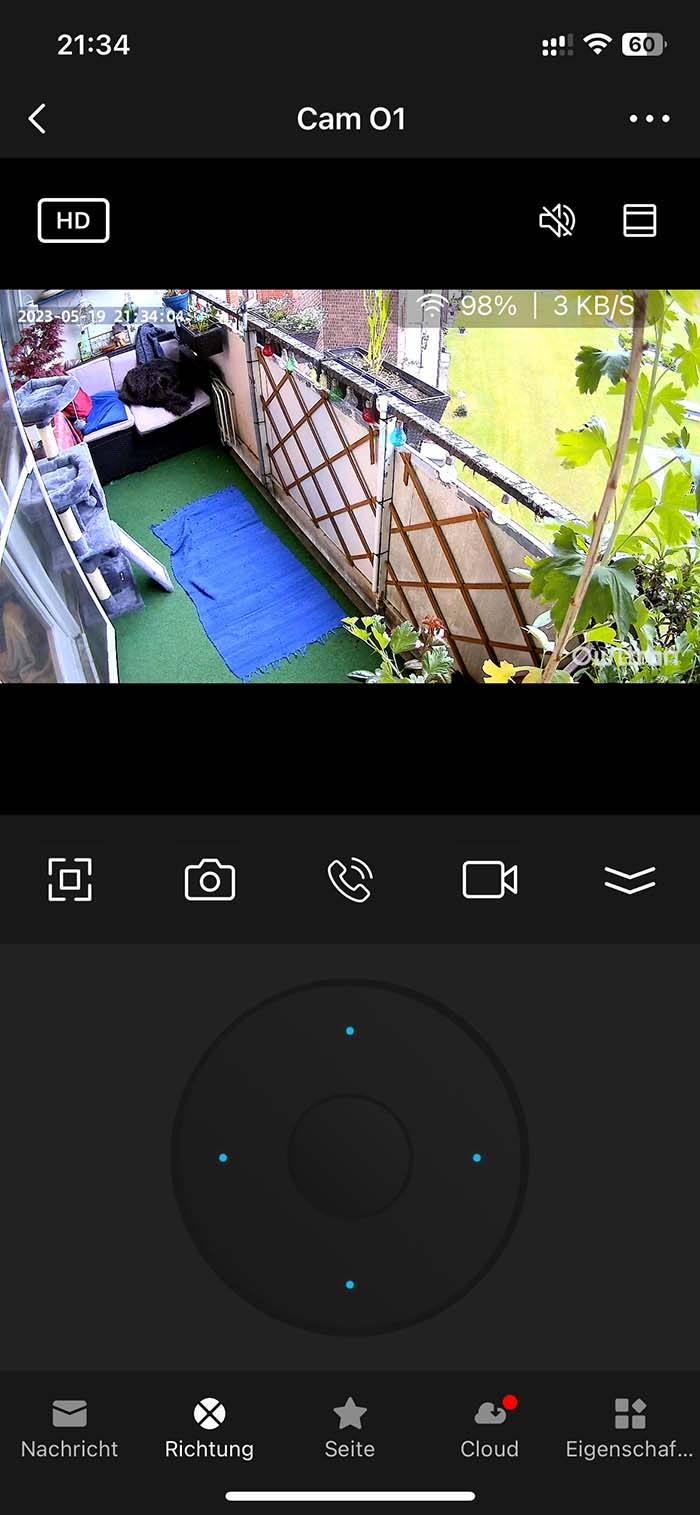Viewport: 700px width, 1515px height.
Task: Start recording the camera video
Action: pyautogui.click(x=489, y=880)
